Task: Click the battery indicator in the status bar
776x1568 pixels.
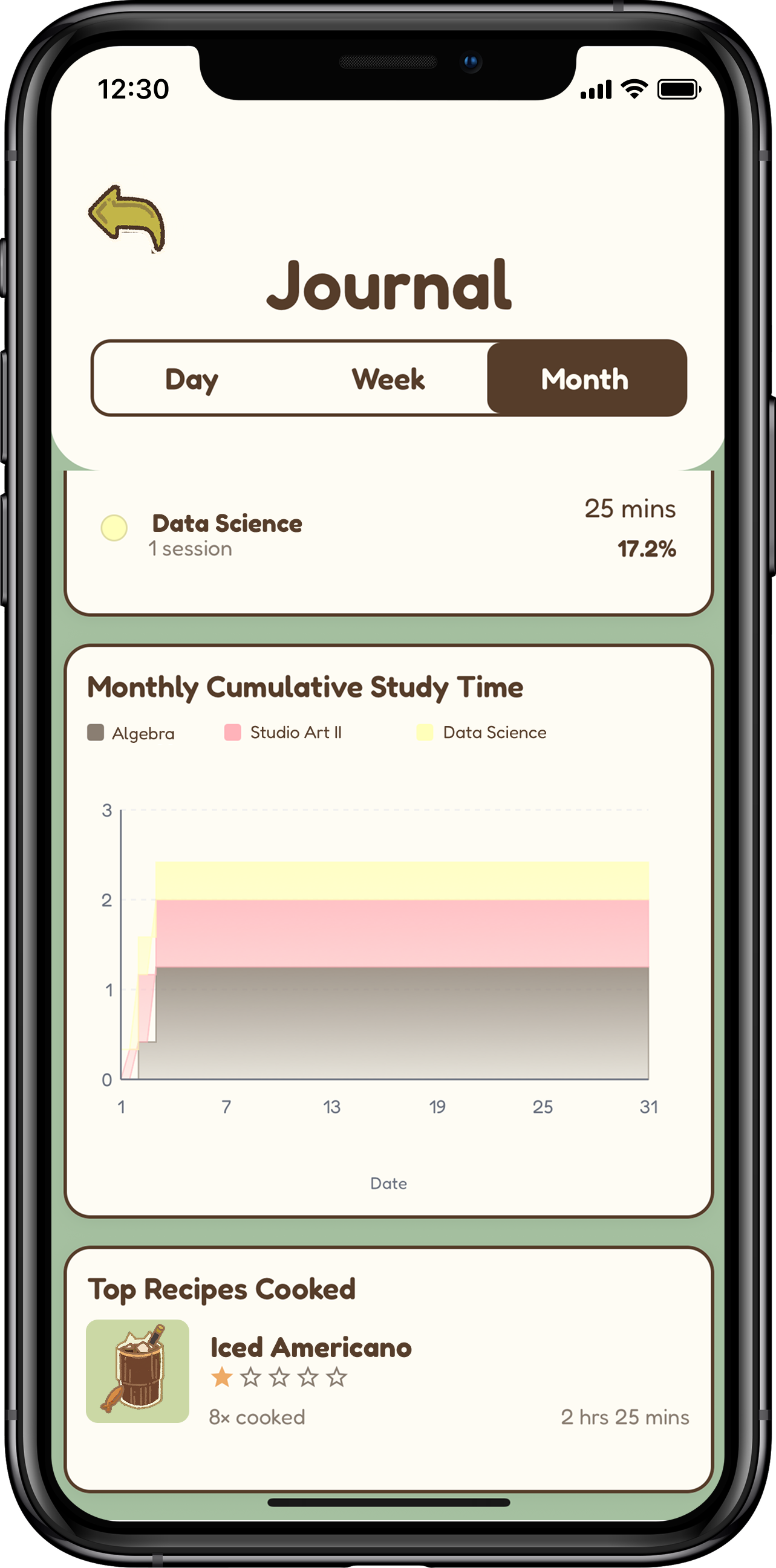Action: [677, 88]
